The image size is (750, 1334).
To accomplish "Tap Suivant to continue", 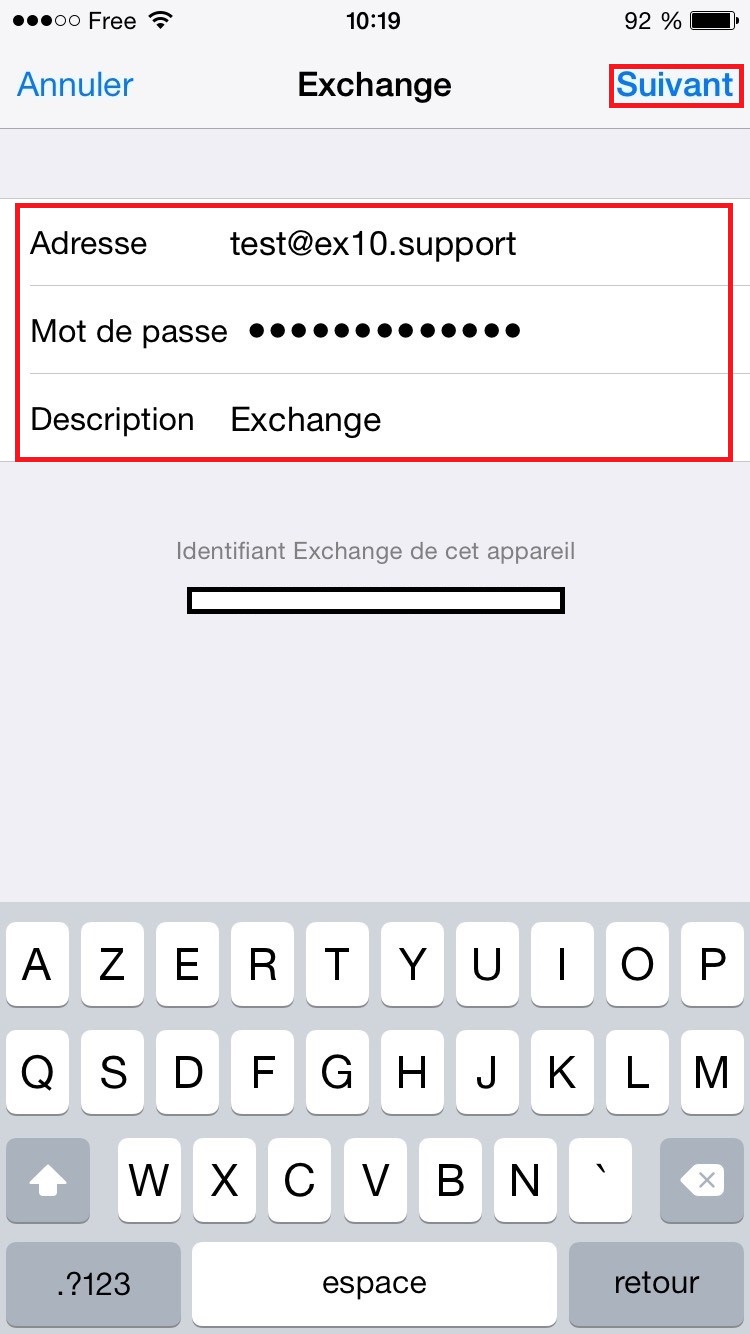I will (675, 85).
